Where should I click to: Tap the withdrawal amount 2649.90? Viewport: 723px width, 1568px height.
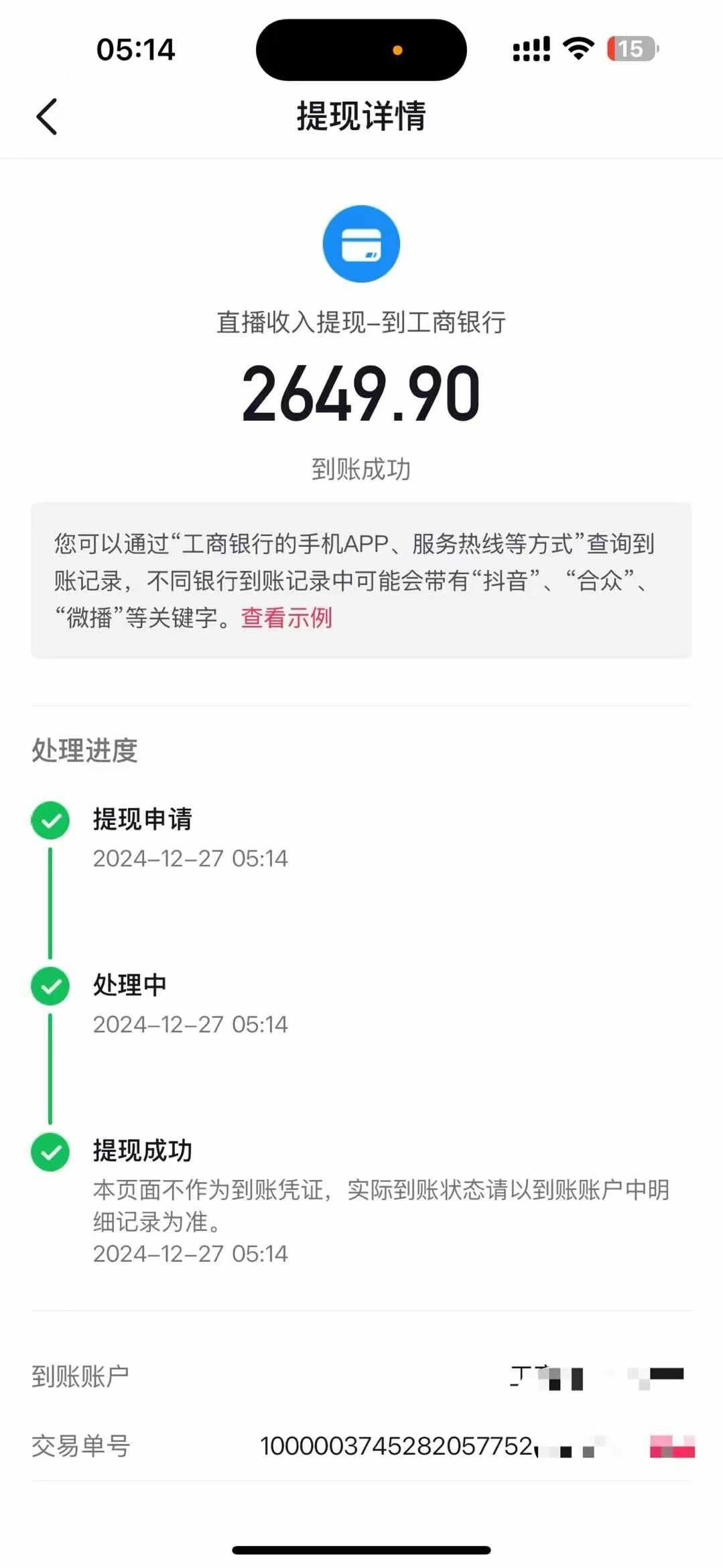coord(361,395)
